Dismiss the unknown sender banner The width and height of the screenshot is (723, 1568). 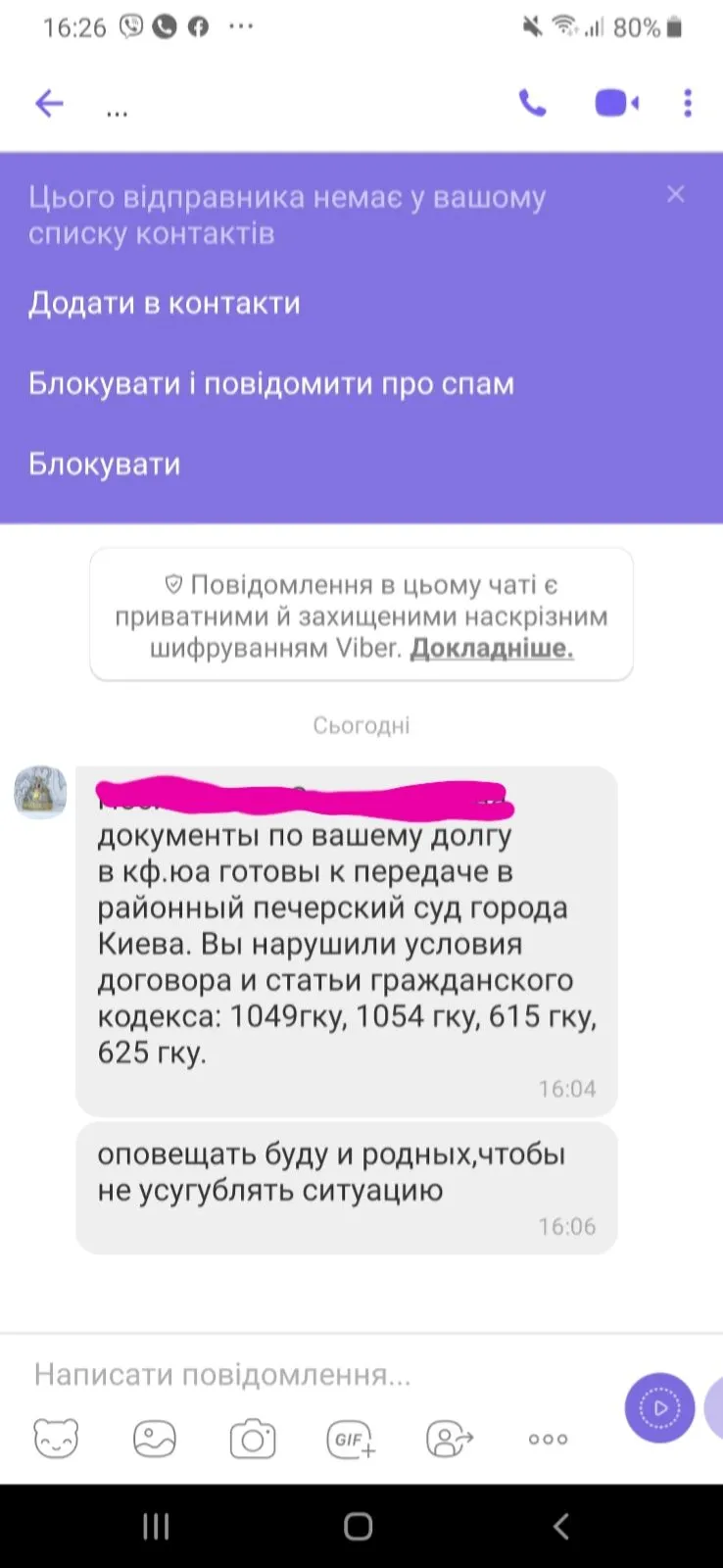click(676, 194)
